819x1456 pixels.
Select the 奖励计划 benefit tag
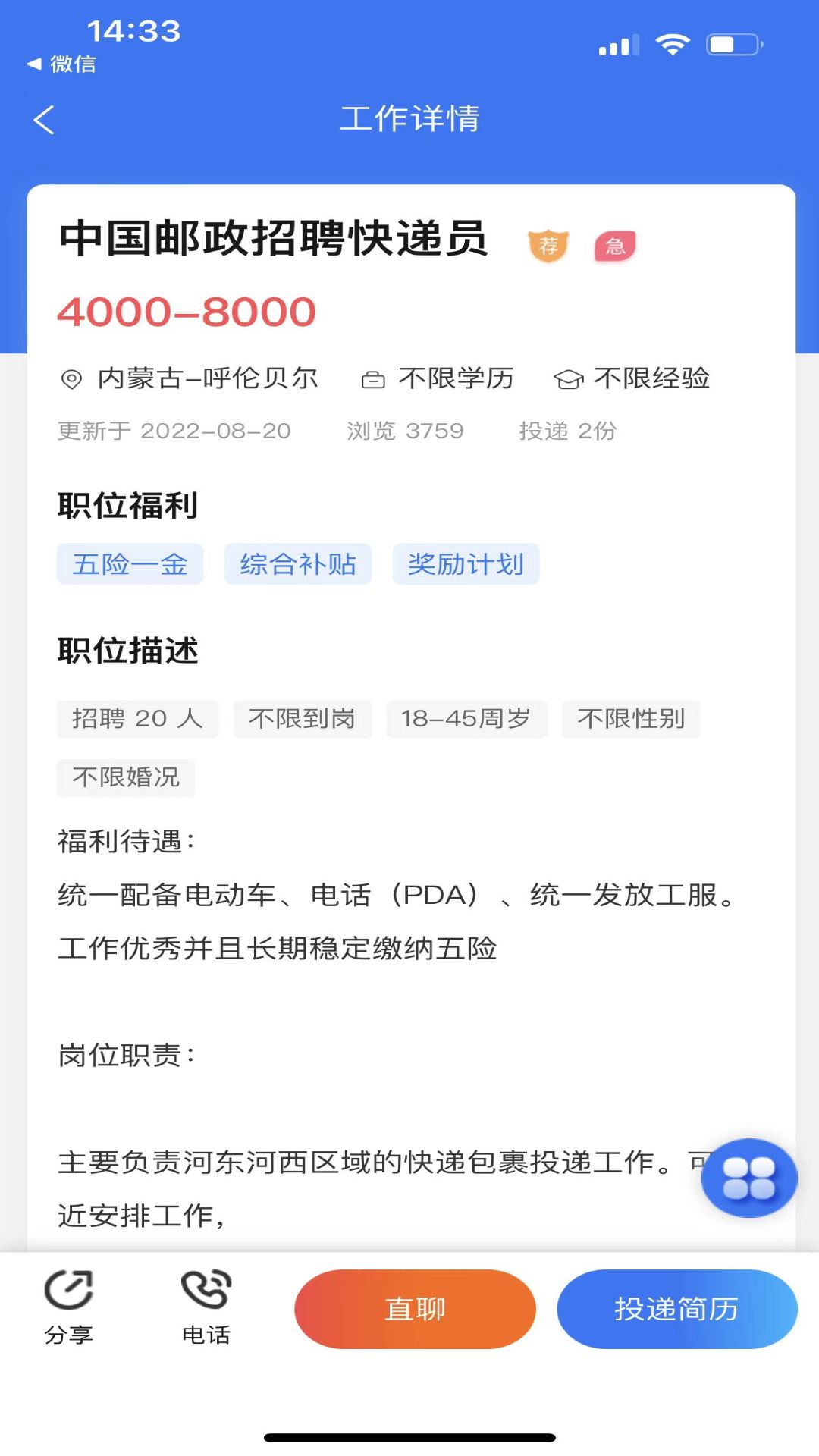pos(466,564)
